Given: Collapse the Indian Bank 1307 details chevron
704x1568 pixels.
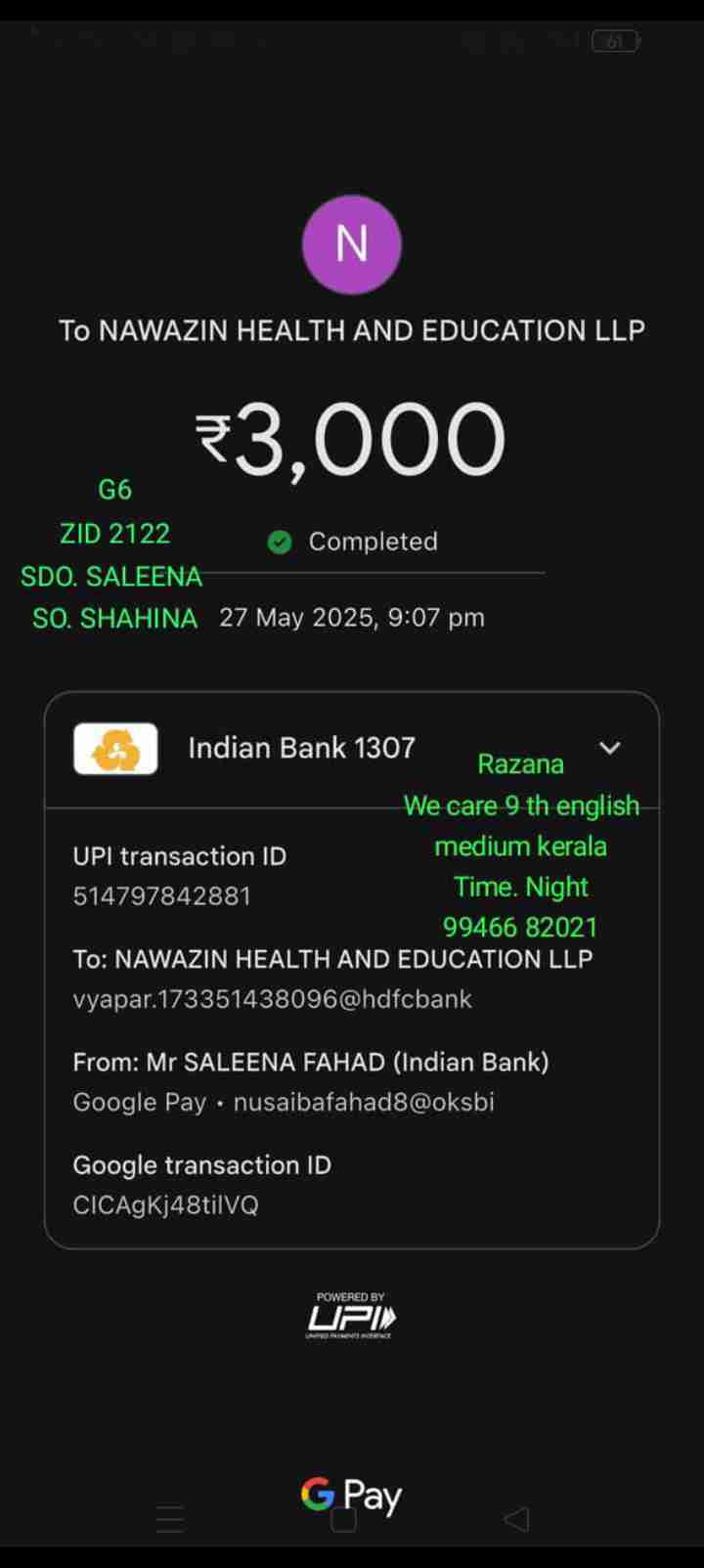Looking at the screenshot, I should [609, 748].
